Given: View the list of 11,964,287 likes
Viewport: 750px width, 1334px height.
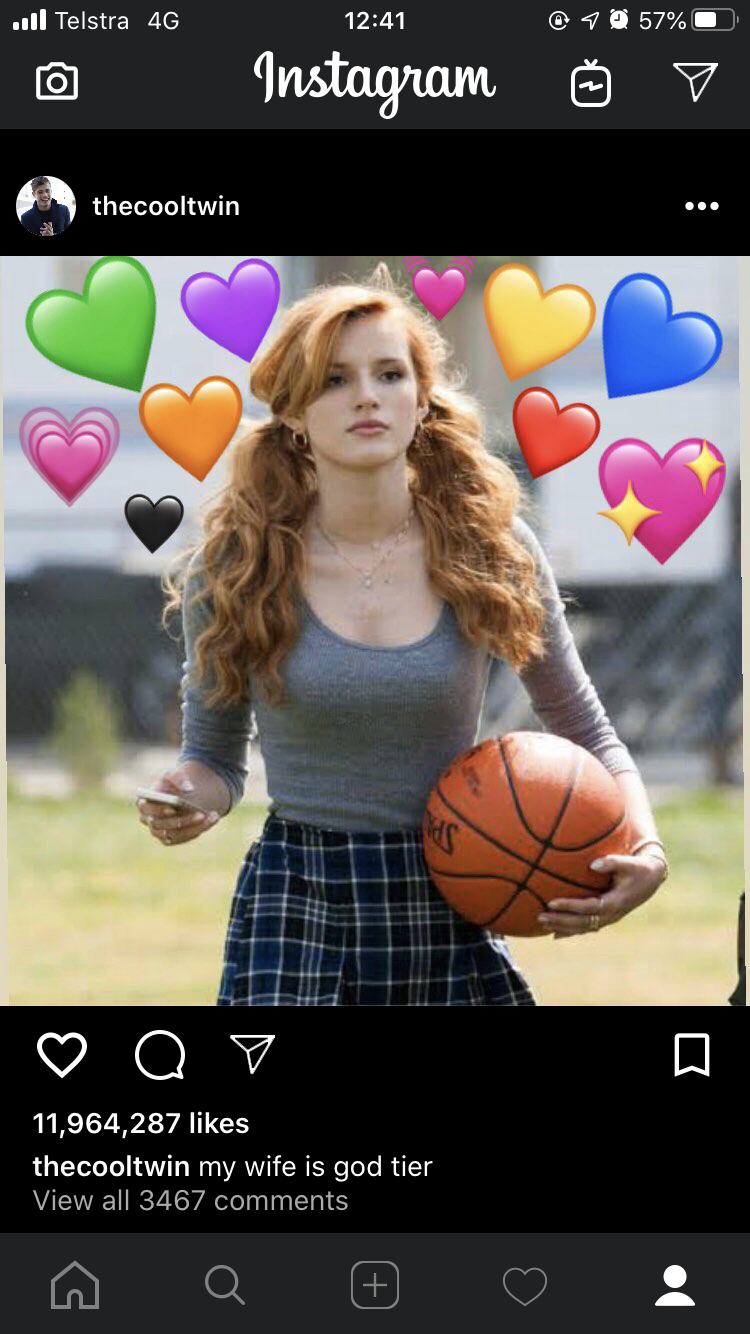Looking at the screenshot, I should [141, 1123].
